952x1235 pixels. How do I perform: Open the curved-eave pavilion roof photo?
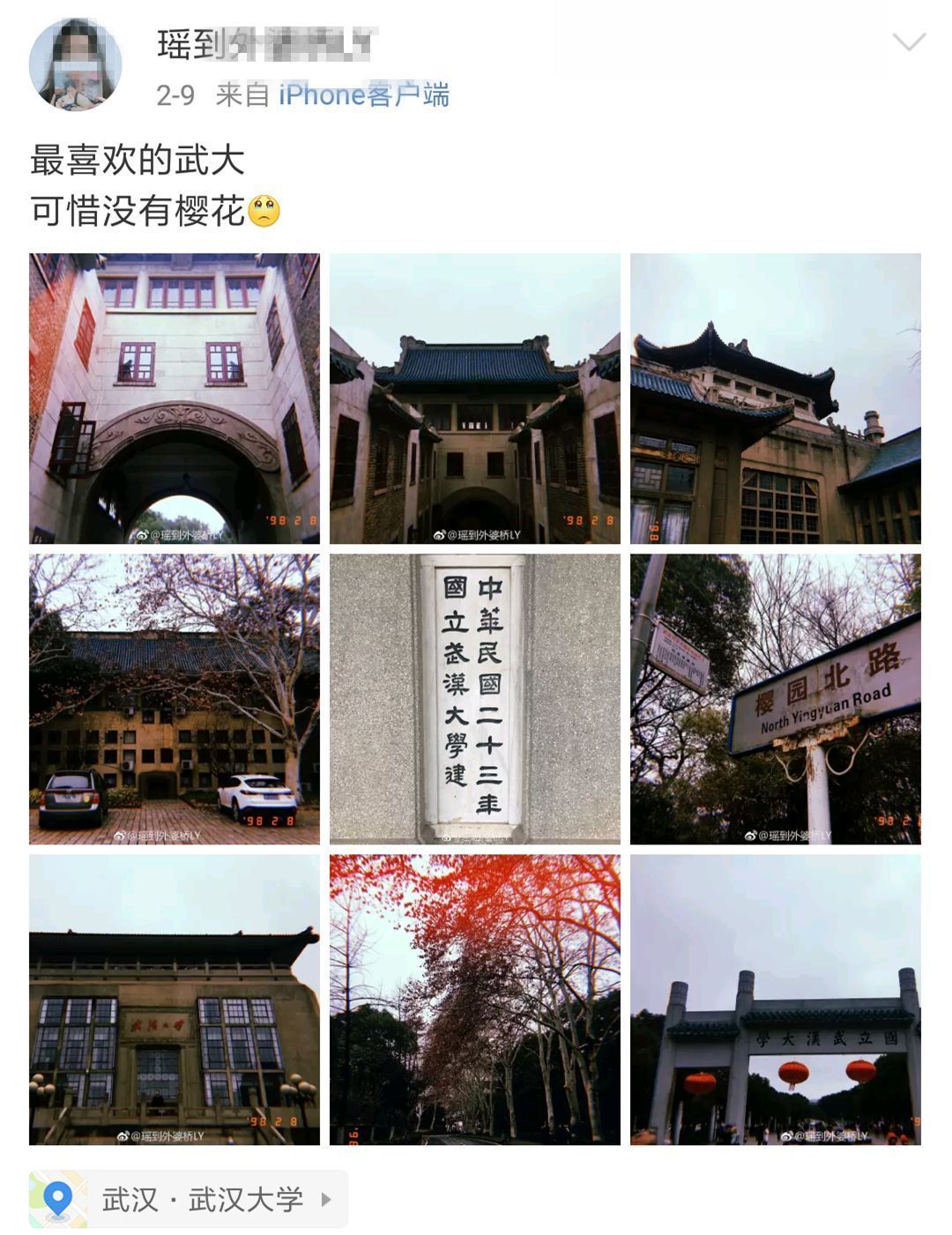775,398
